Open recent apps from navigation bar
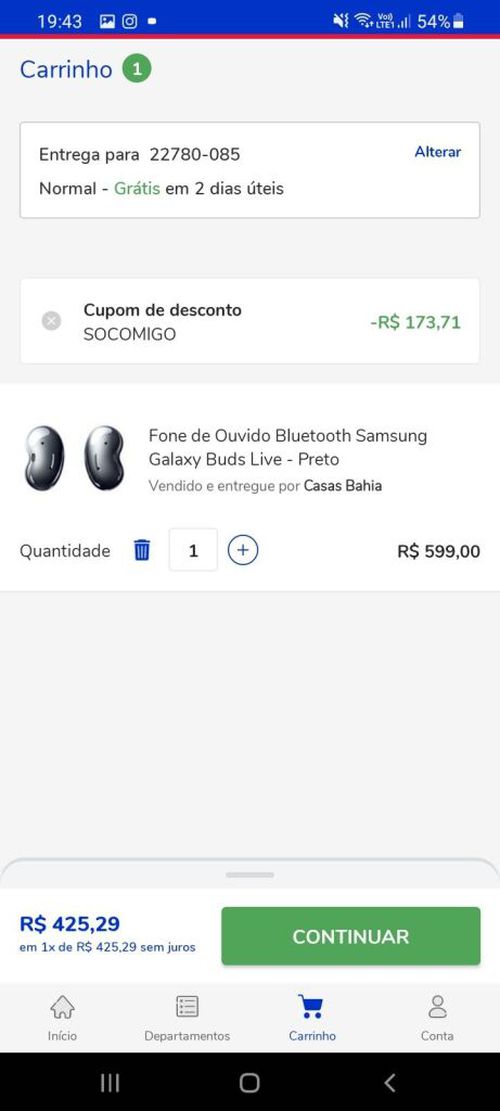The width and height of the screenshot is (500, 1111). [x=110, y=1082]
